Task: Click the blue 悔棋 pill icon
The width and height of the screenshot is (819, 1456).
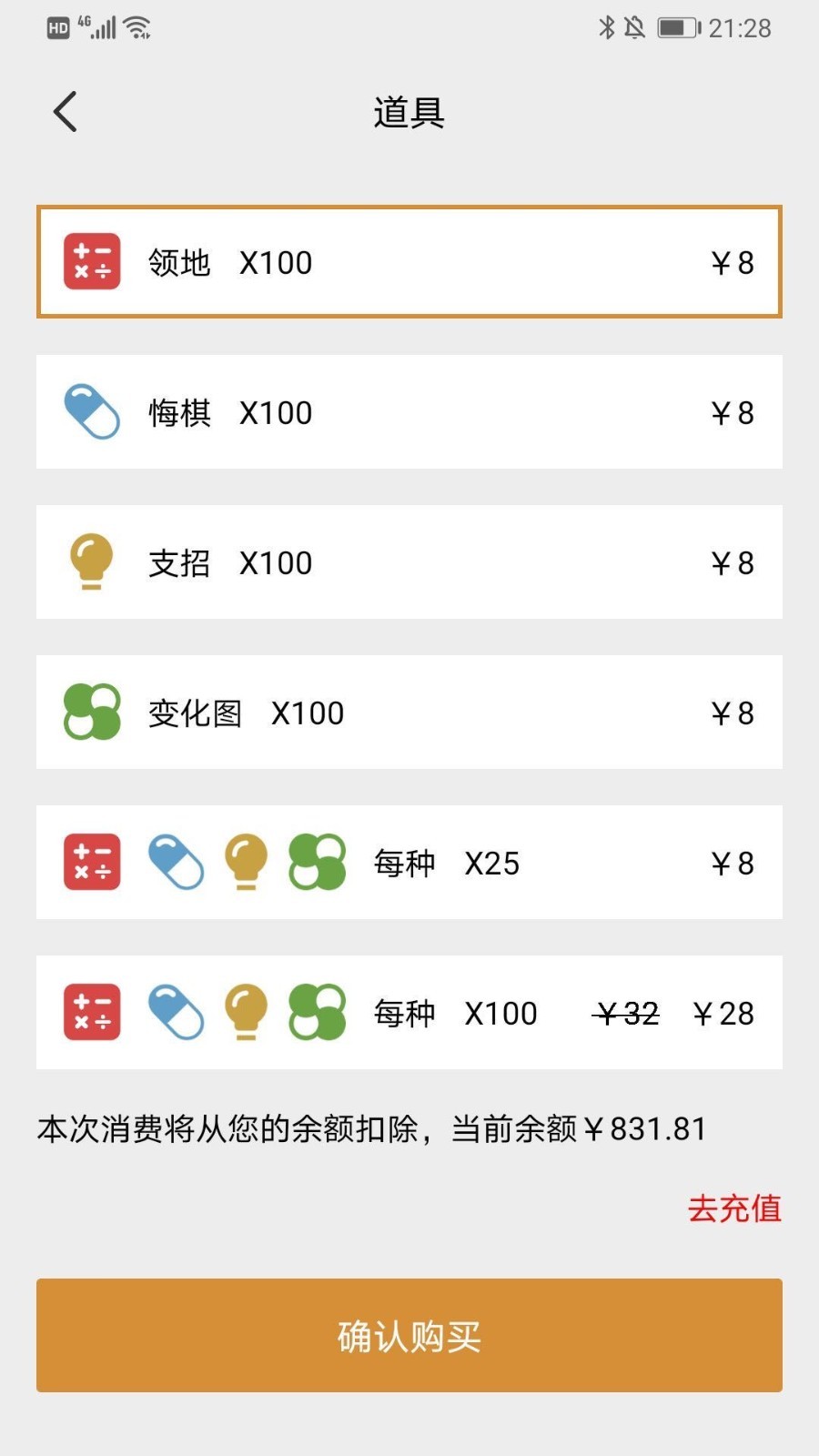Action: click(91, 411)
